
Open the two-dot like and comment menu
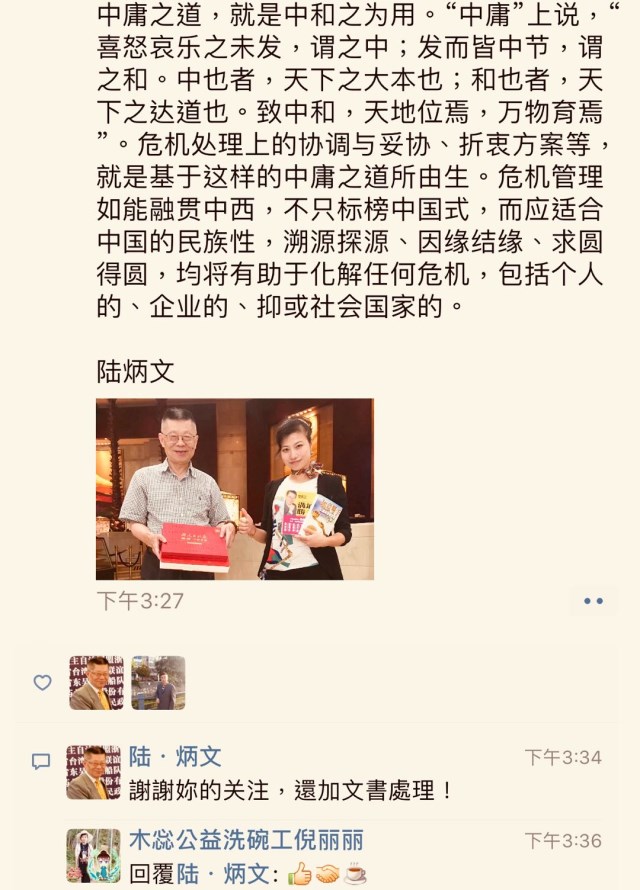593,601
